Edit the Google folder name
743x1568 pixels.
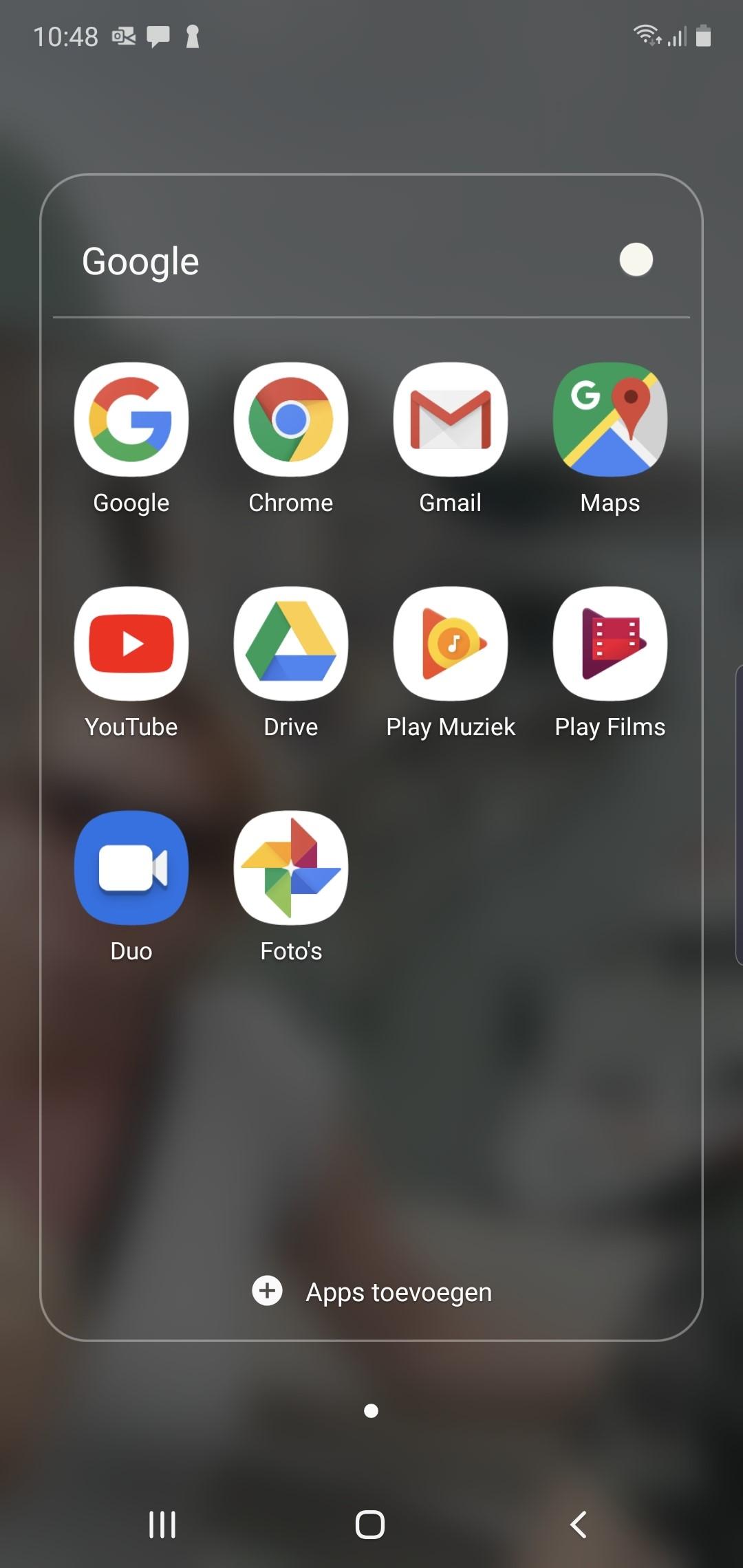tap(141, 261)
